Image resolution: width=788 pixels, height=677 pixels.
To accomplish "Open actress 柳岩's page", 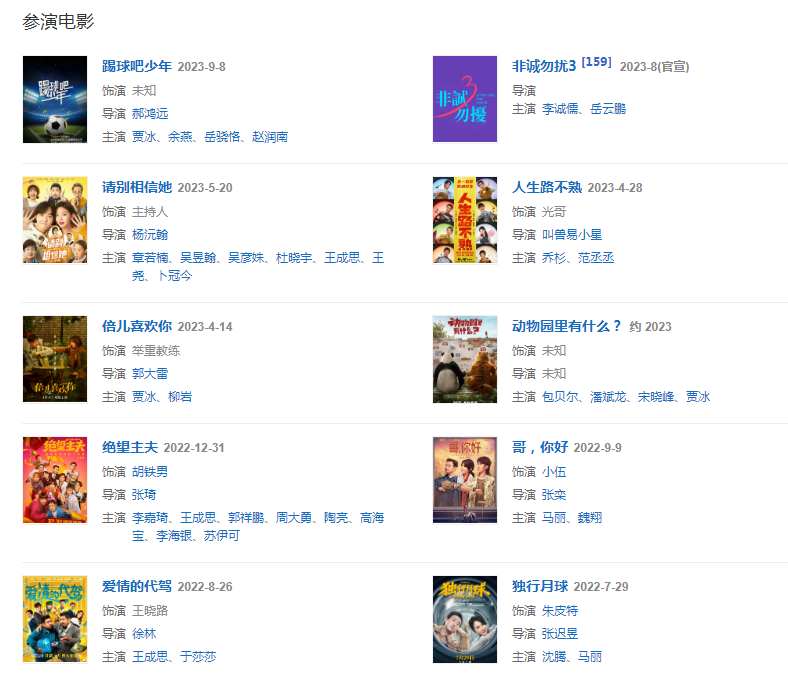I will point(180,397).
